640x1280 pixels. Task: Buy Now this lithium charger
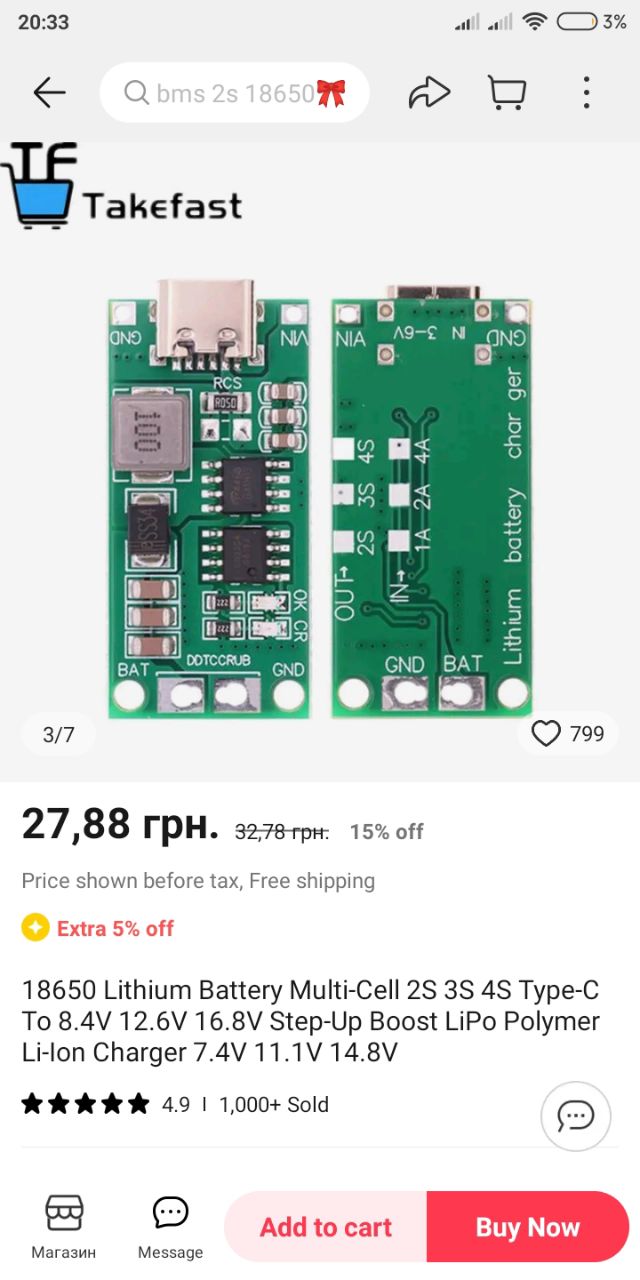[527, 1227]
